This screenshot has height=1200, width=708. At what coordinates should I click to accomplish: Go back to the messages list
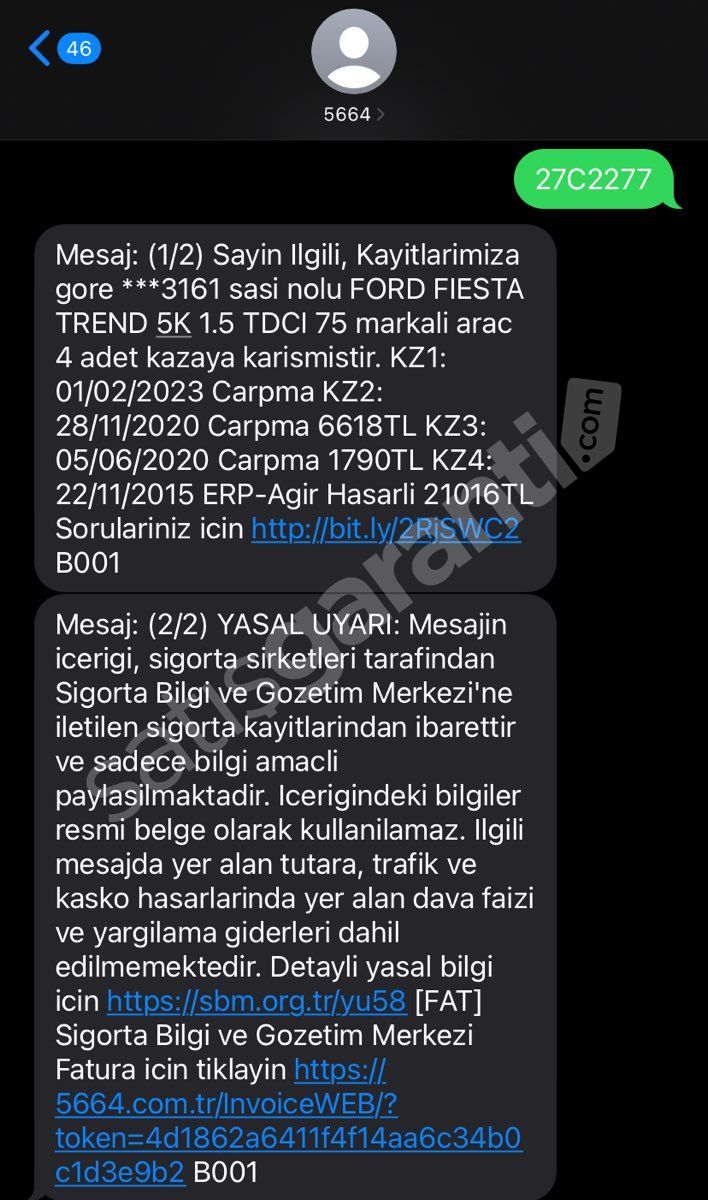(x=42, y=48)
